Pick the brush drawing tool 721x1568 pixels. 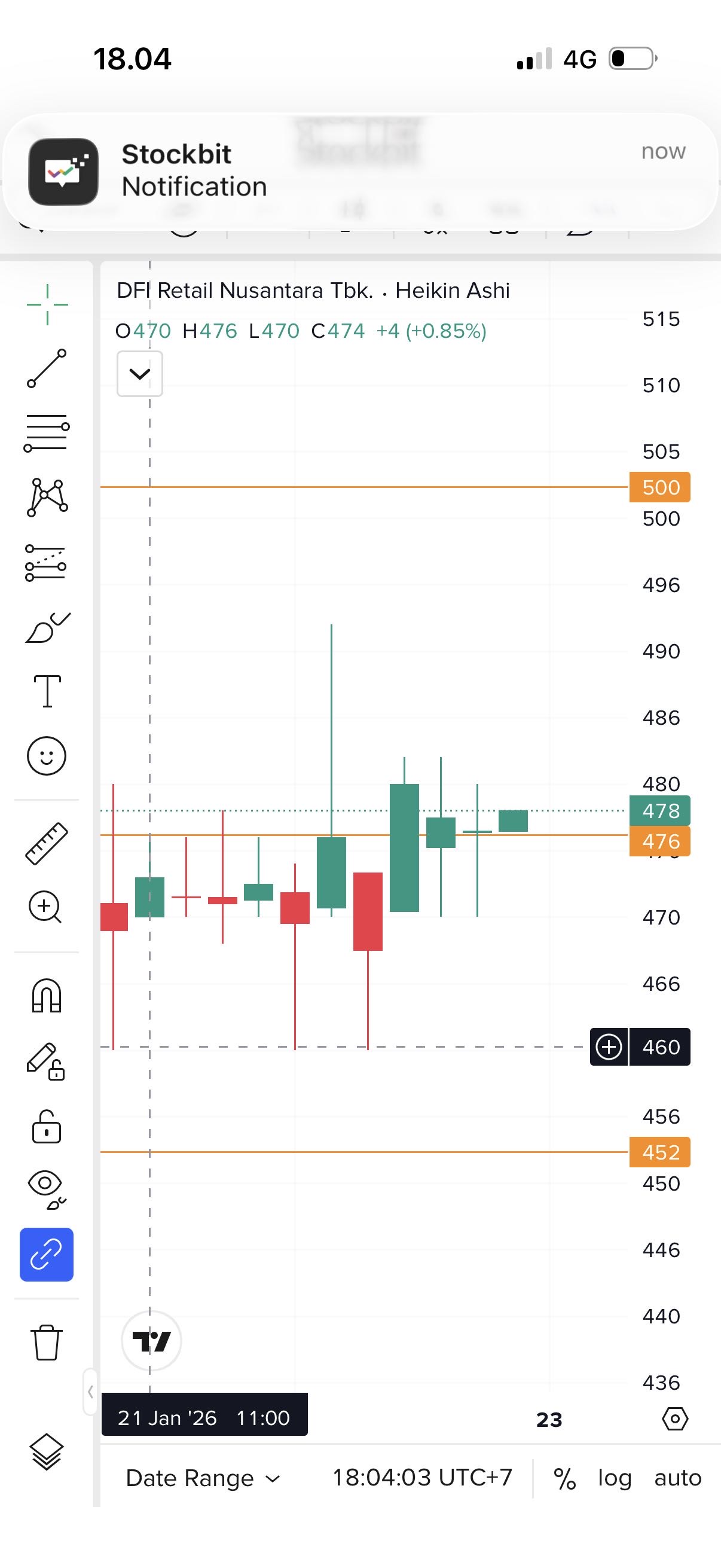47,627
